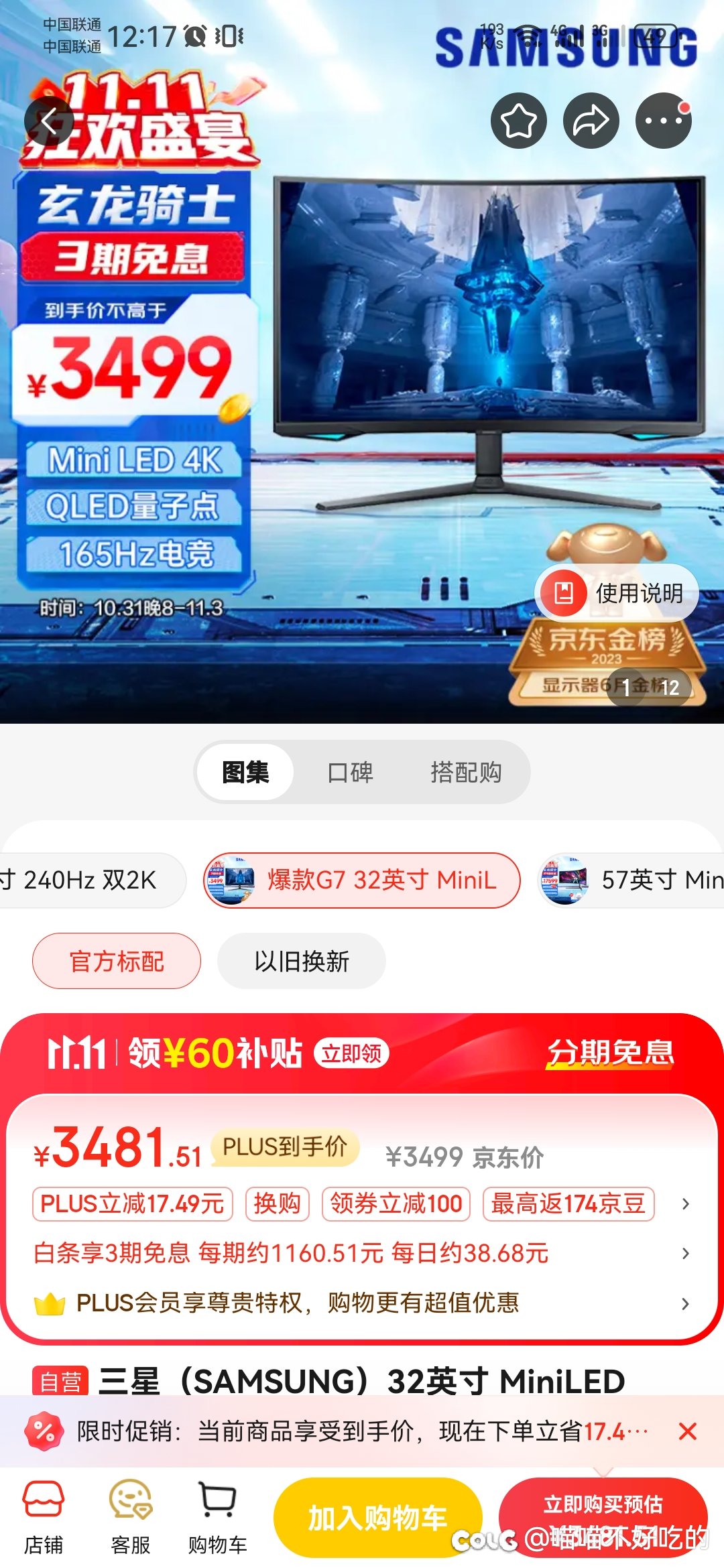Select the 图集 tab

(x=245, y=772)
